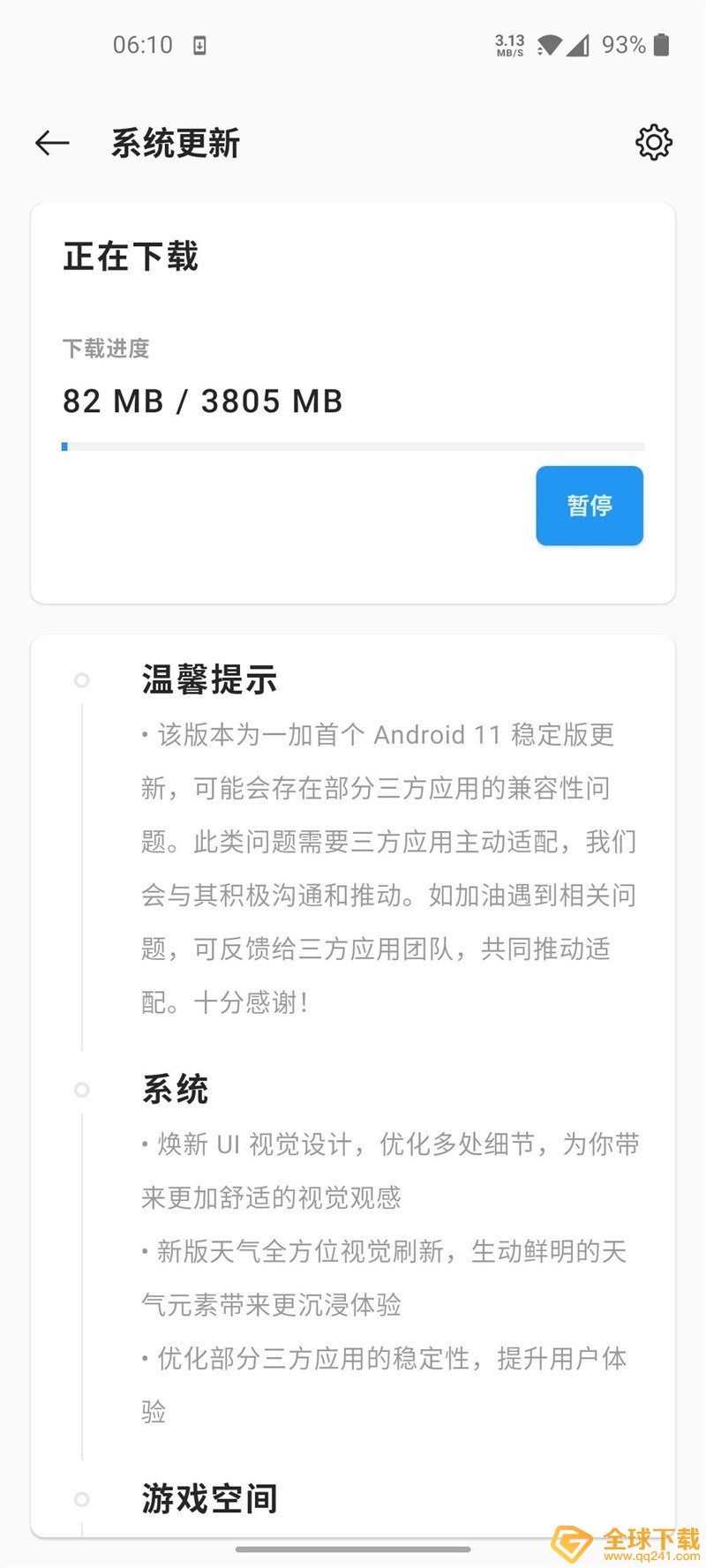The image size is (706, 1568).
Task: Tap the battery icon in the status bar
Action: (663, 44)
